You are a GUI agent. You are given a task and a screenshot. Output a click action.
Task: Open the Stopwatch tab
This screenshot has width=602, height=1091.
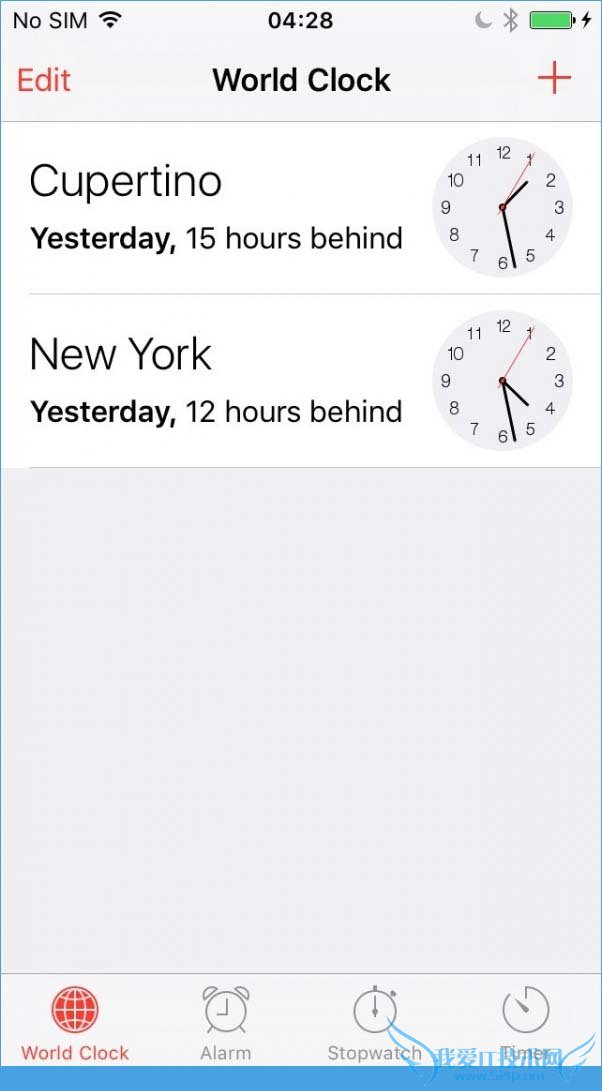click(375, 1022)
